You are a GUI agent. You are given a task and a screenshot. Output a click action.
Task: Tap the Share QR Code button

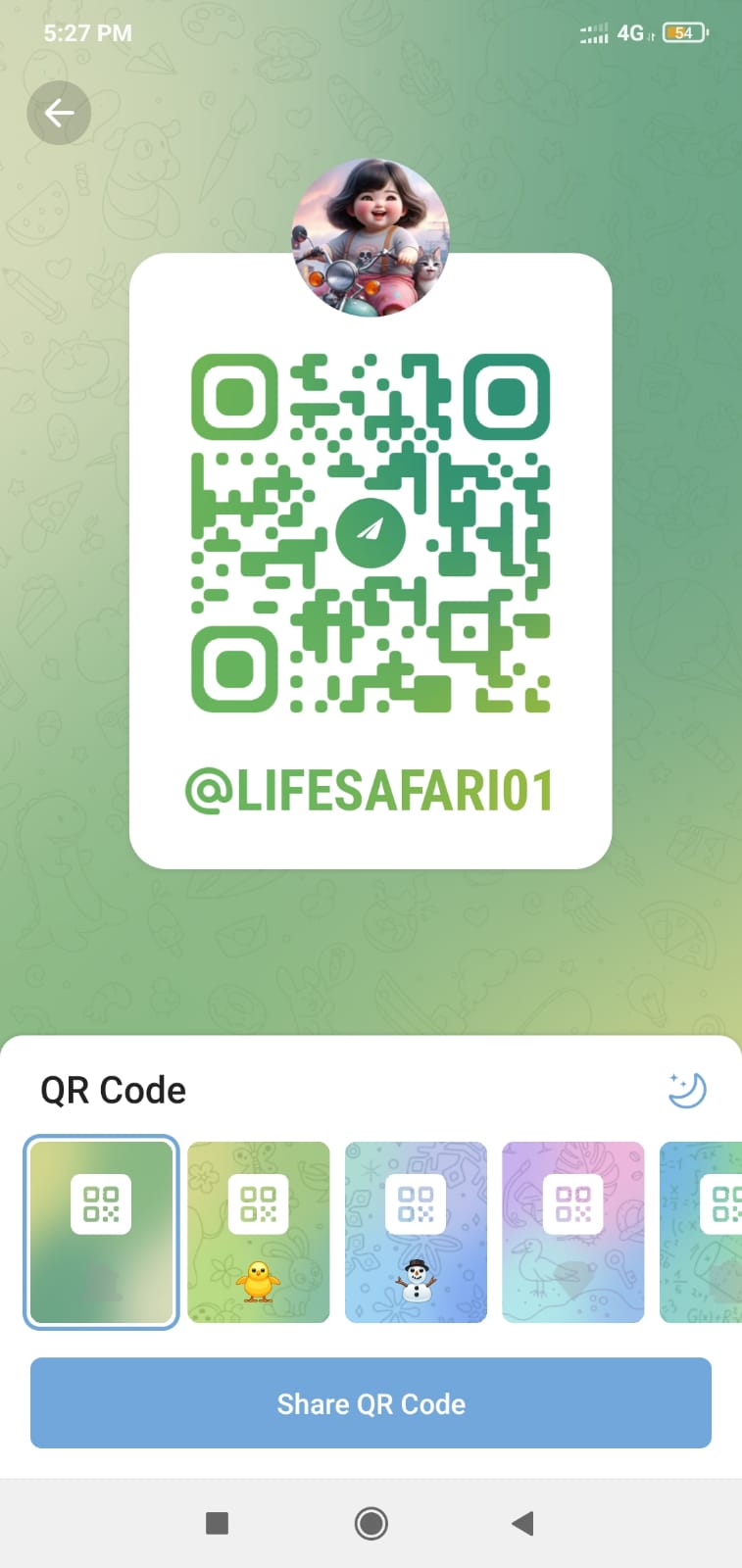coord(371,1403)
